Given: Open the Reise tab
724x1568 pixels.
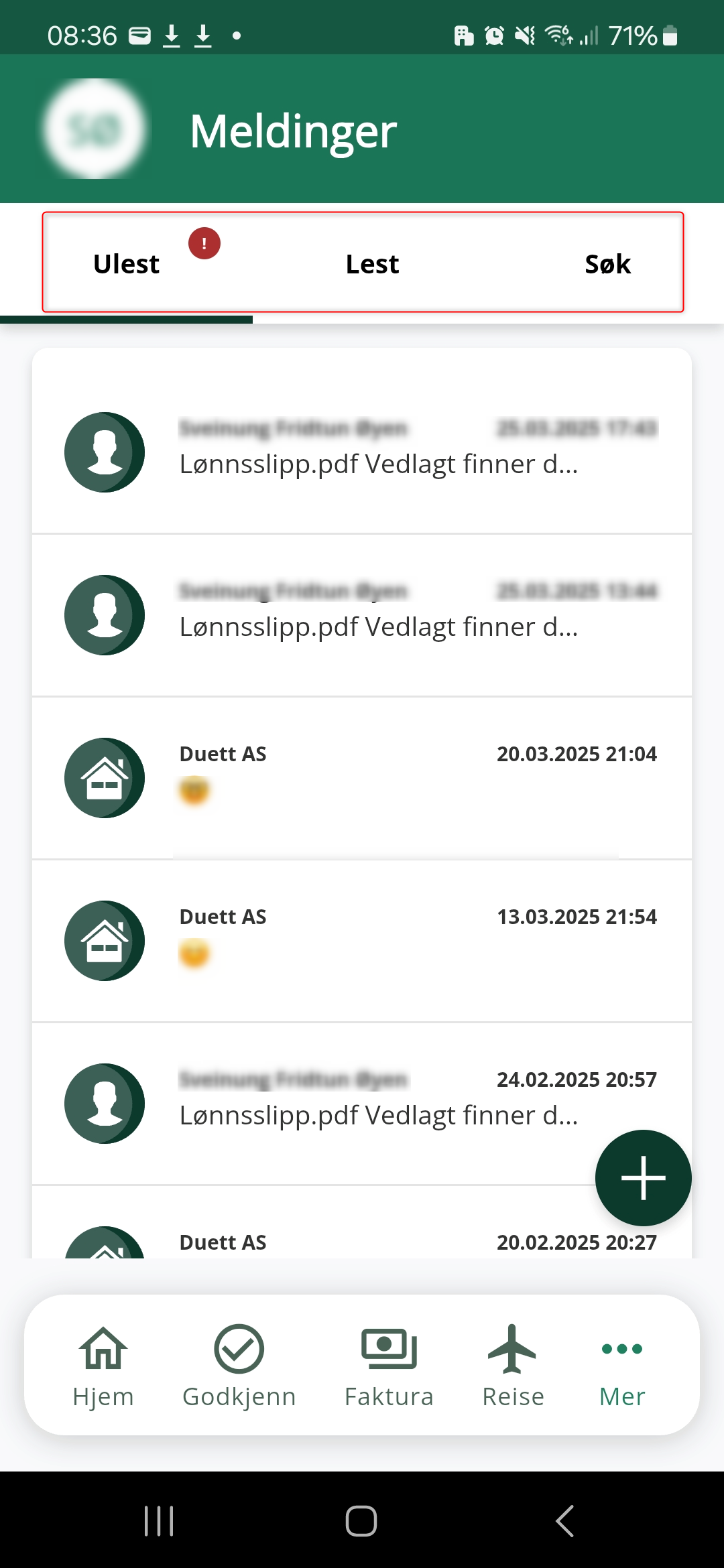Looking at the screenshot, I should pyautogui.click(x=513, y=1366).
